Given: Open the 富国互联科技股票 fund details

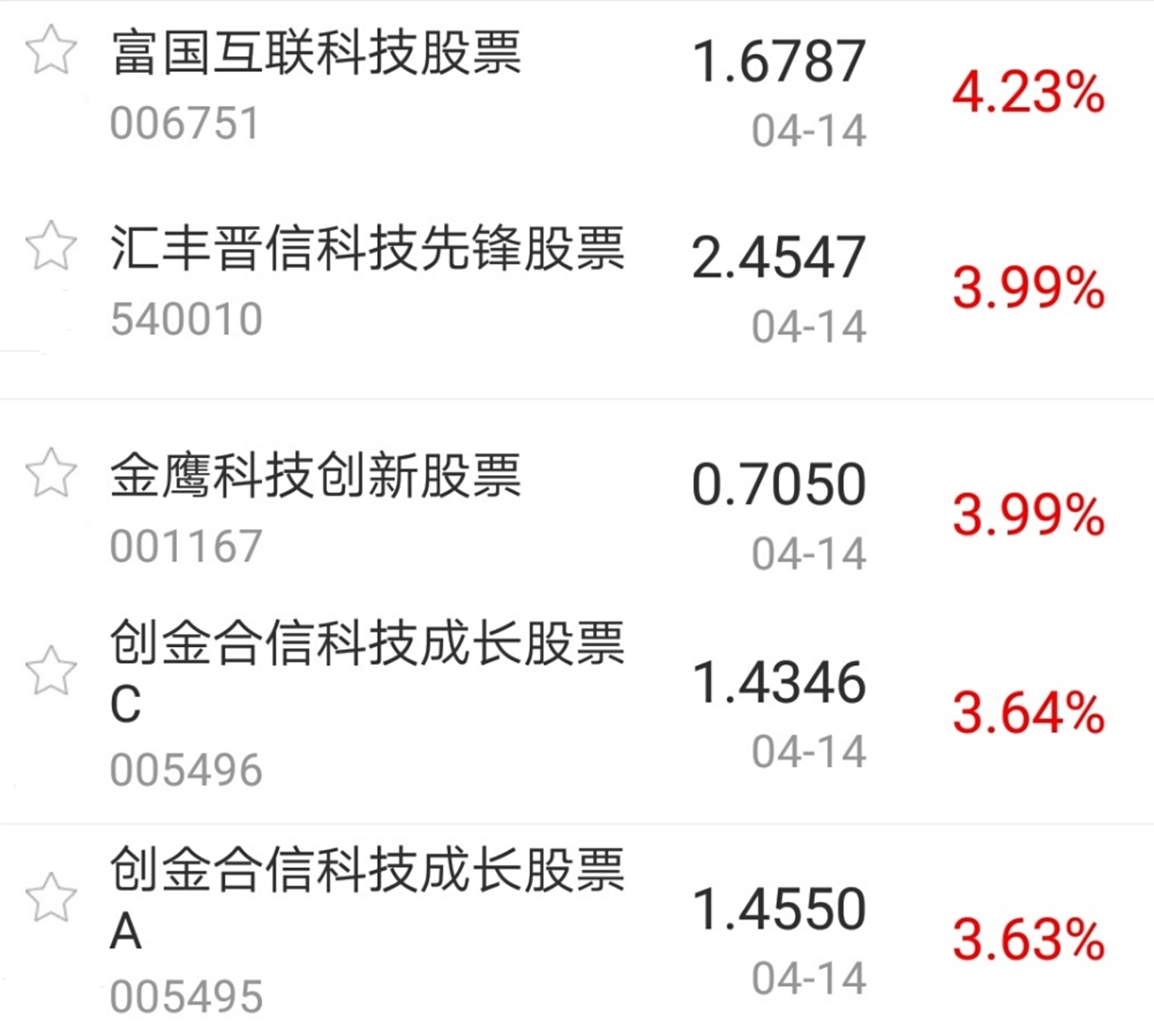Looking at the screenshot, I should click(x=316, y=54).
